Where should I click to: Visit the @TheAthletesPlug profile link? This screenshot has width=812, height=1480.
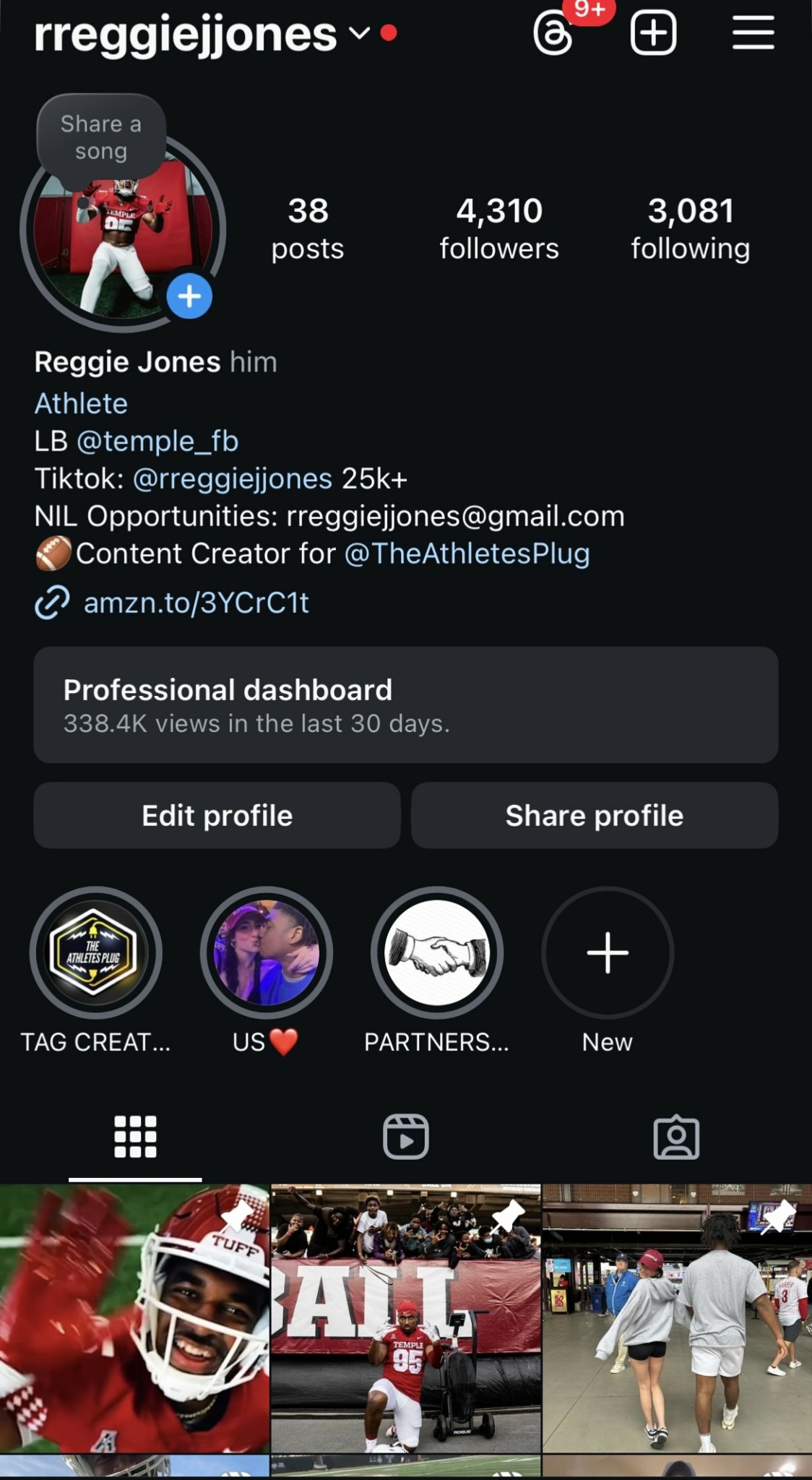tap(467, 554)
